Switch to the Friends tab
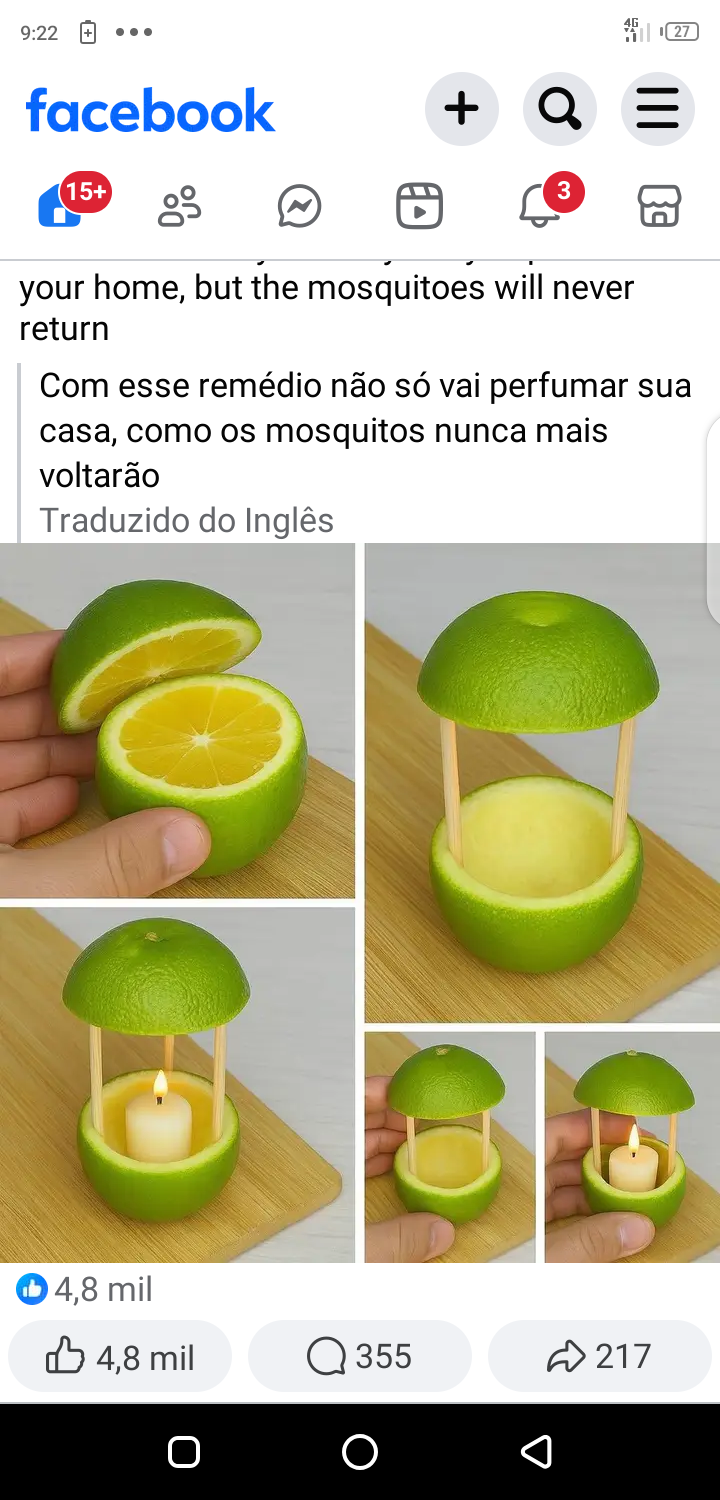This screenshot has height=1500, width=720. (x=180, y=207)
